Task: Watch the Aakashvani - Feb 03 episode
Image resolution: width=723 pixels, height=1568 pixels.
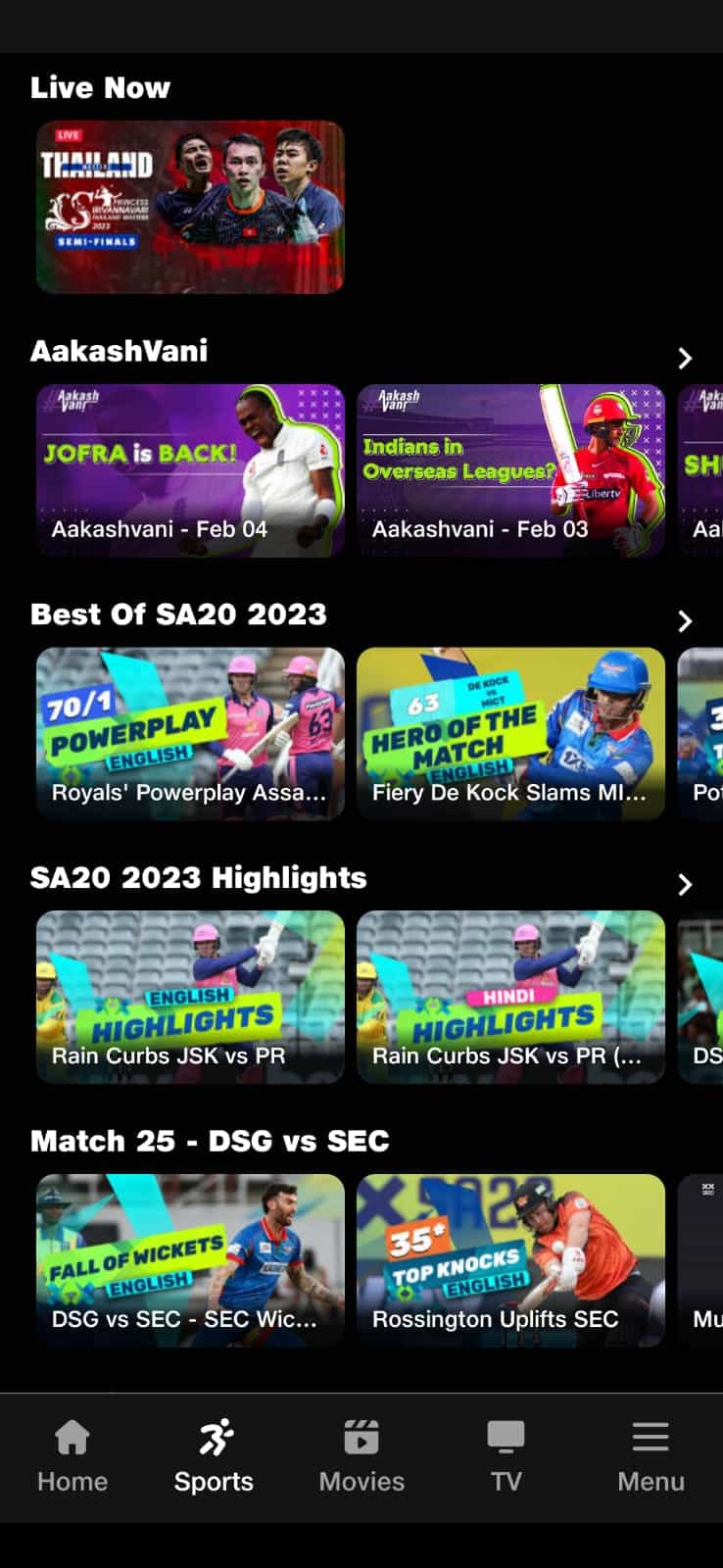Action: (510, 470)
